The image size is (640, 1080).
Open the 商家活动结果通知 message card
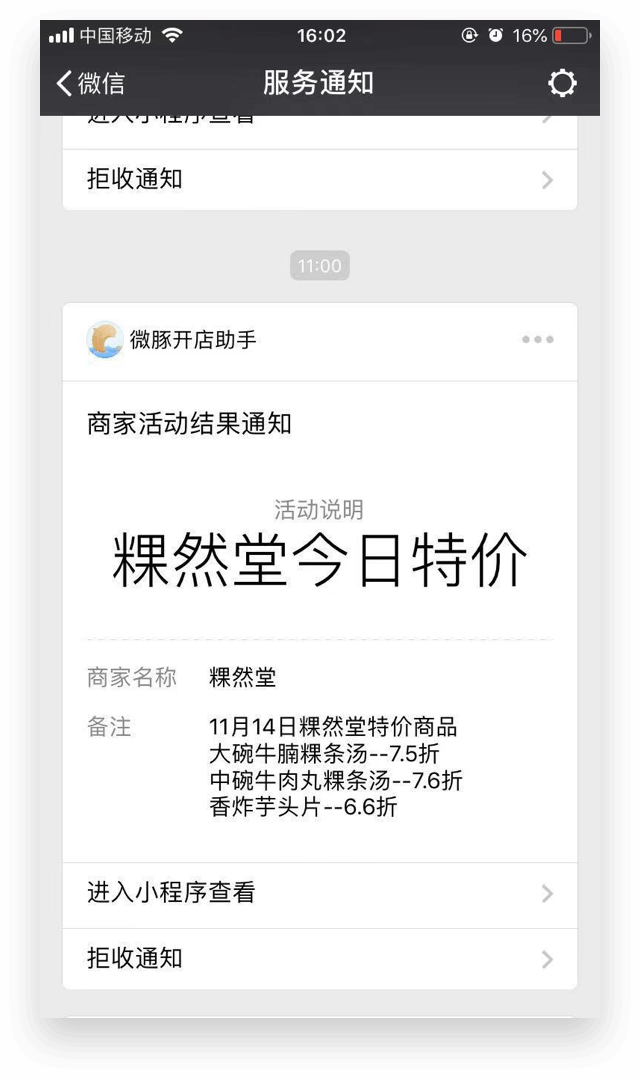pos(319,600)
